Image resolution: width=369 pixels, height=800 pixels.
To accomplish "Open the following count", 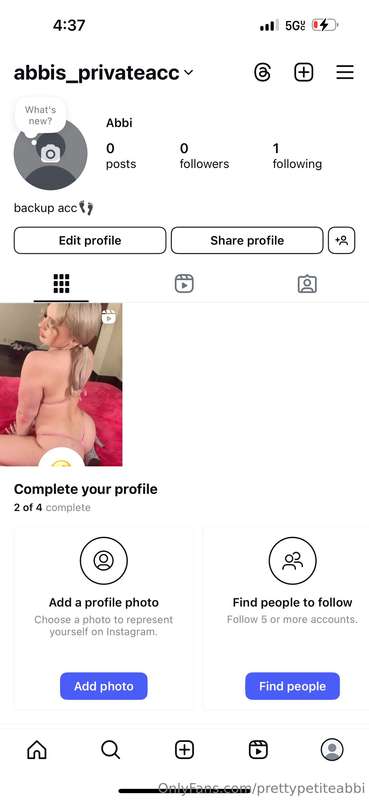I will [x=297, y=156].
